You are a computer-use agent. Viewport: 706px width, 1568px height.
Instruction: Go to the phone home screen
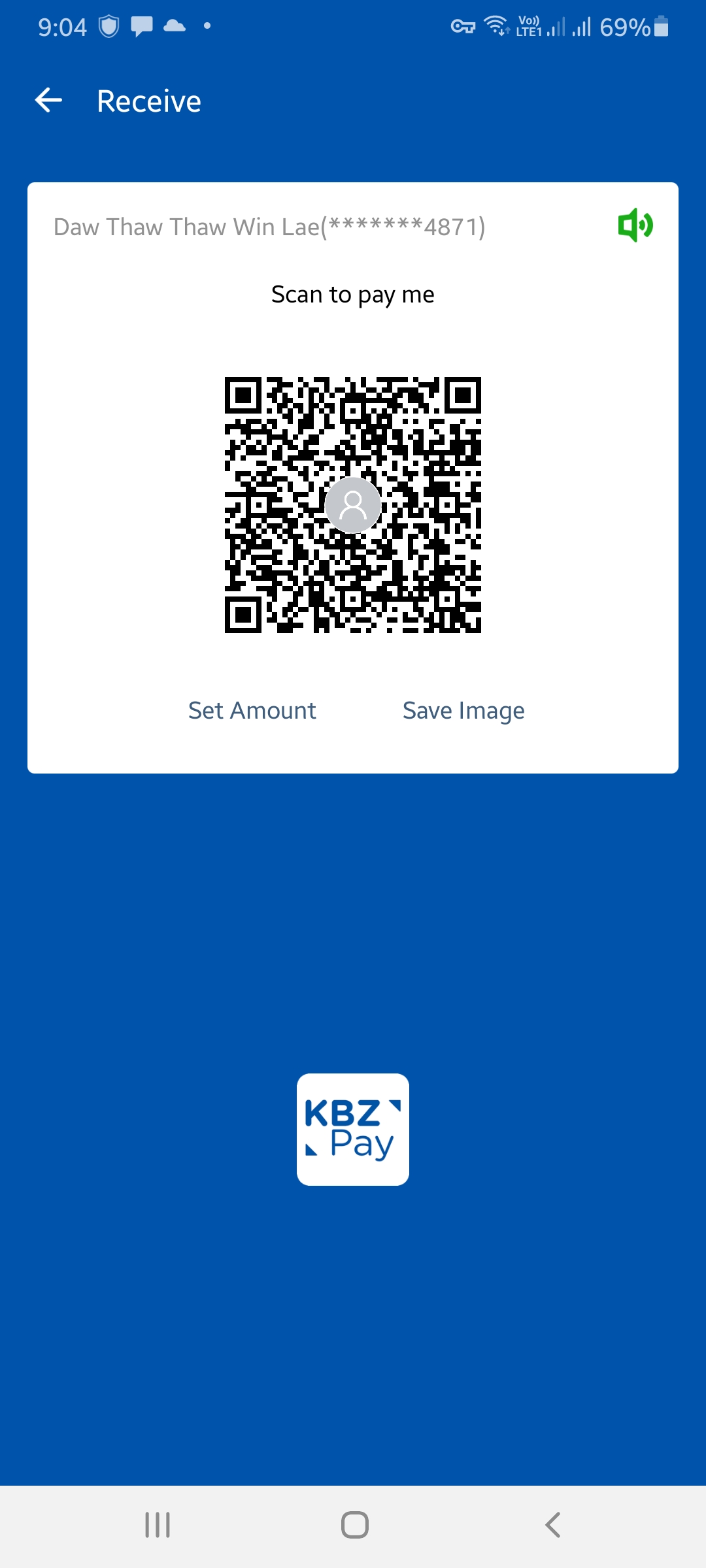pos(354,1525)
